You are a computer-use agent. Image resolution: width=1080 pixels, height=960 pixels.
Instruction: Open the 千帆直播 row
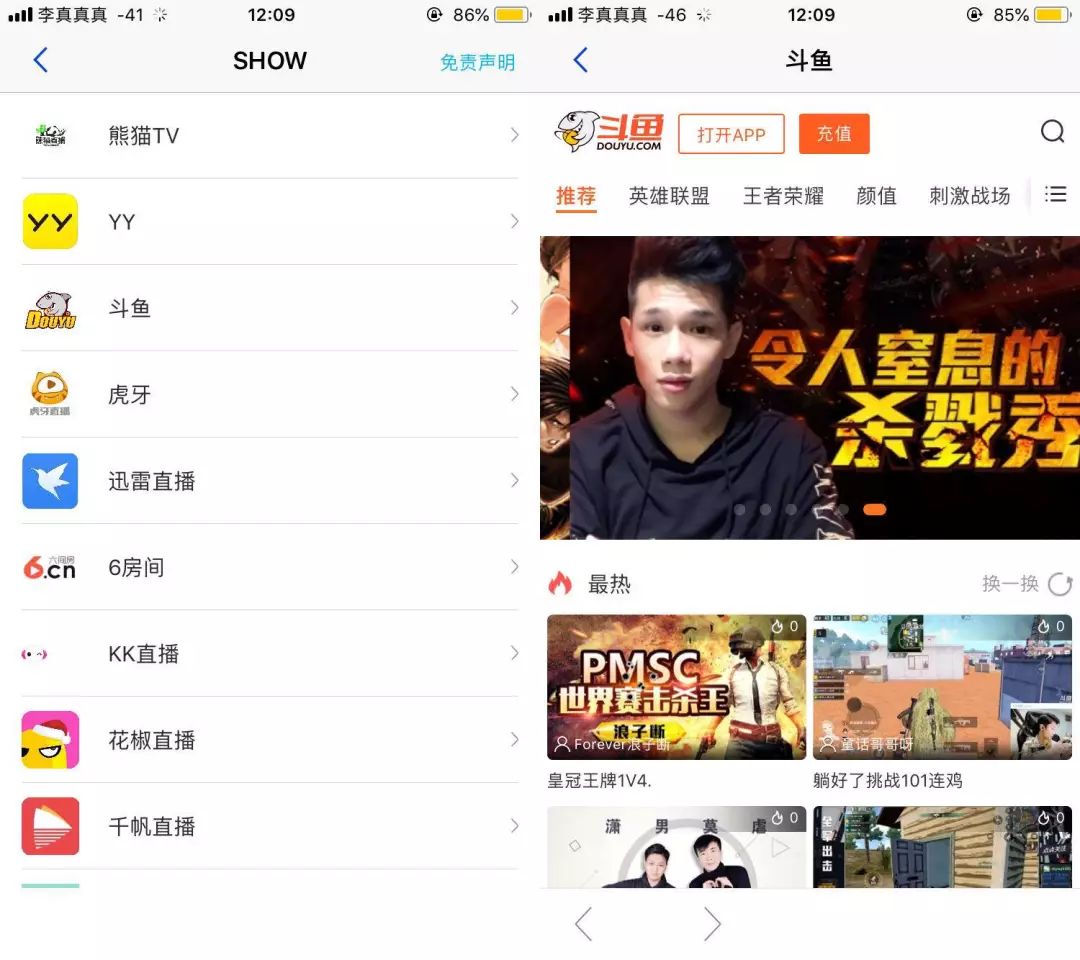pos(270,826)
